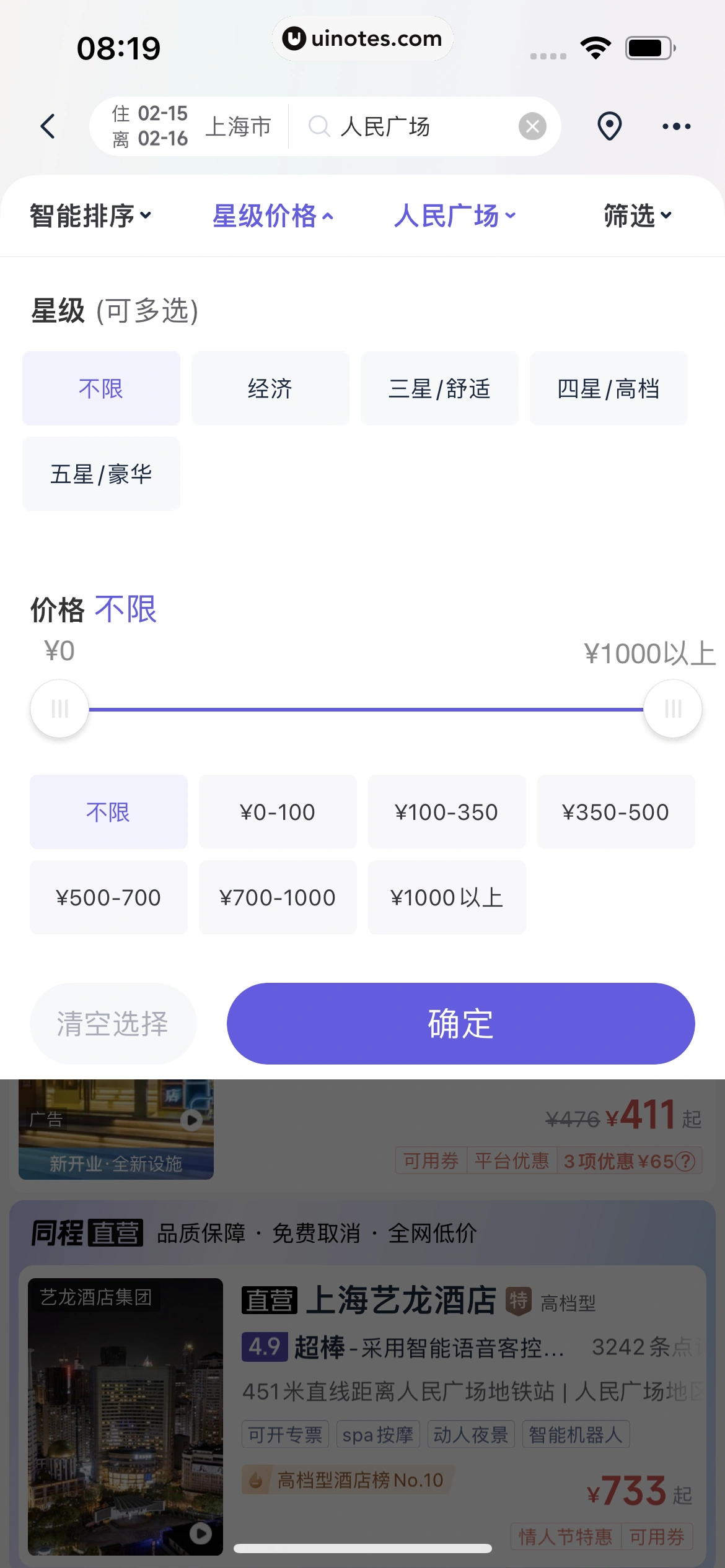Collapse the 星级价格 filter panel
The image size is (725, 1568).
click(x=273, y=216)
